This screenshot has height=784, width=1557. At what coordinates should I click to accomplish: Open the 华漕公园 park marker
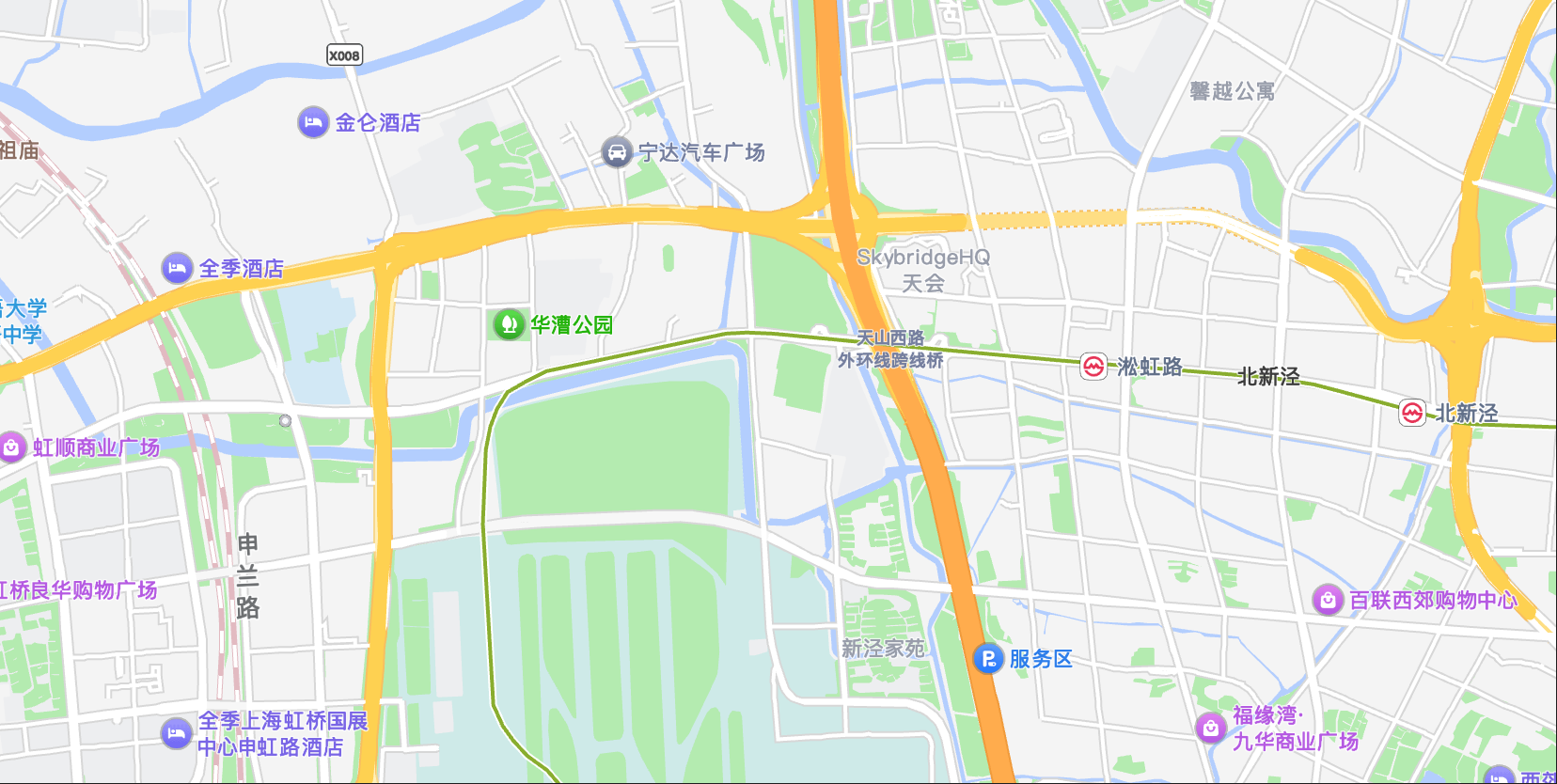click(x=509, y=324)
